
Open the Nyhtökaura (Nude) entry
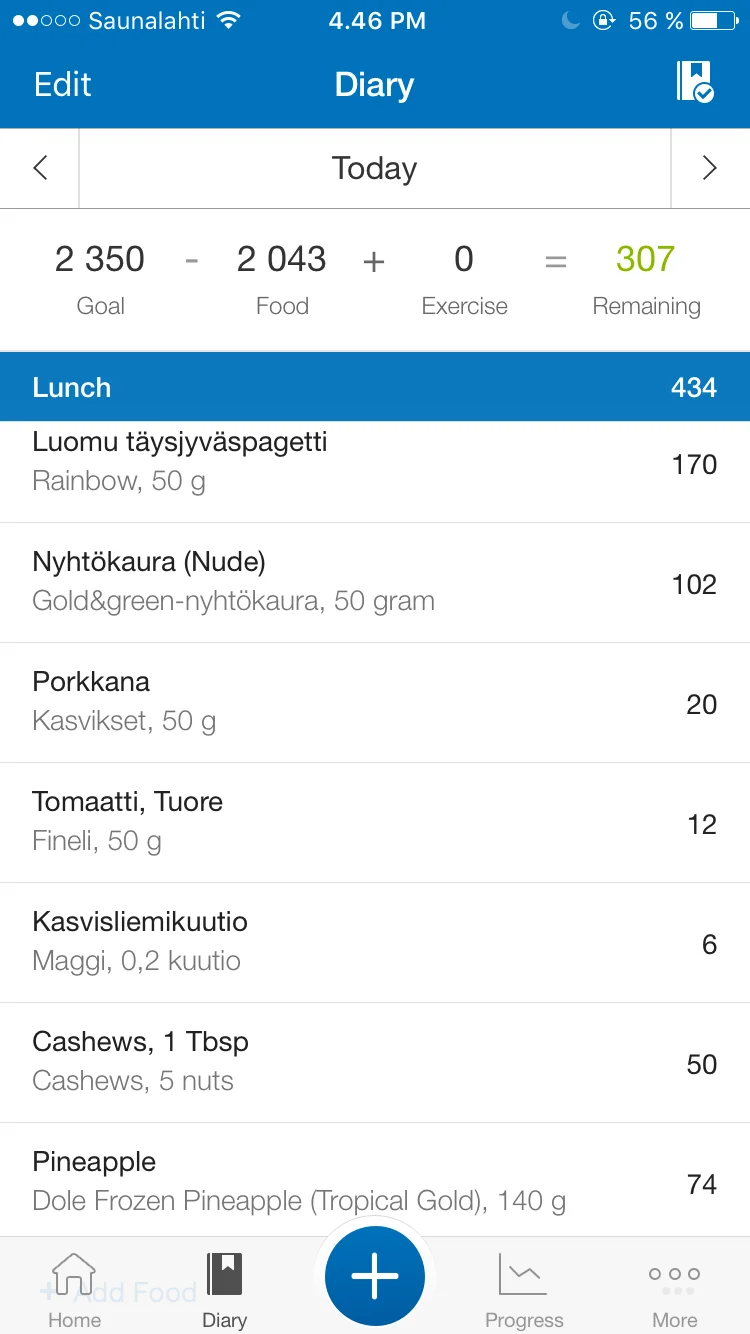(374, 582)
